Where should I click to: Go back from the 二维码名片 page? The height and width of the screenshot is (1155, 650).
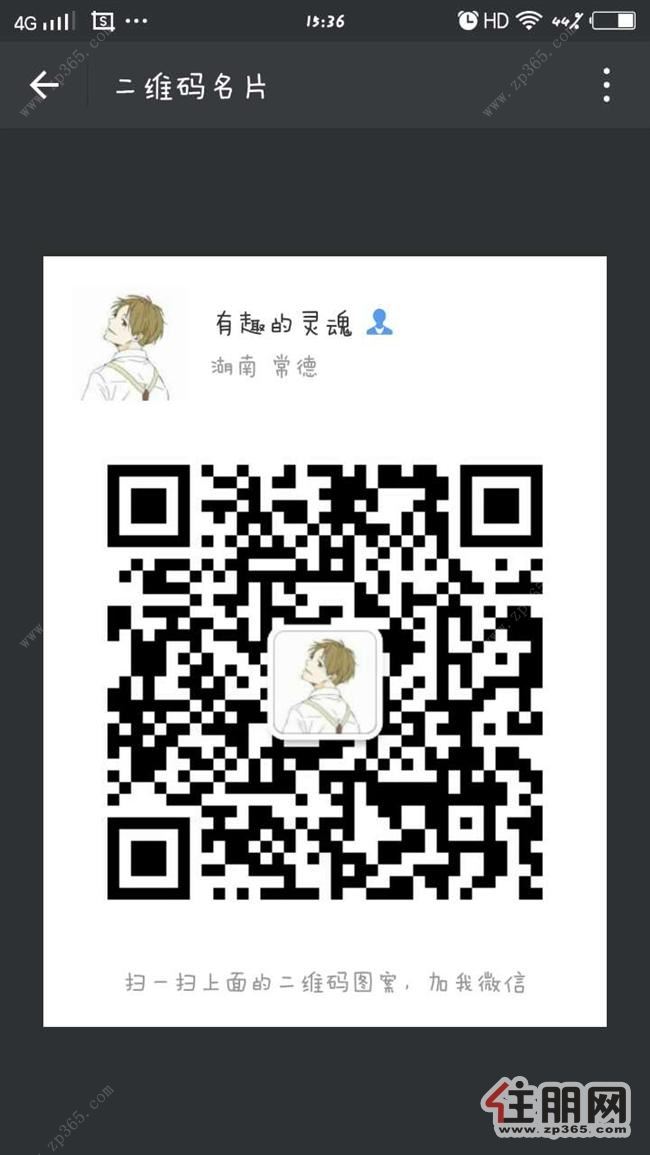(x=44, y=86)
